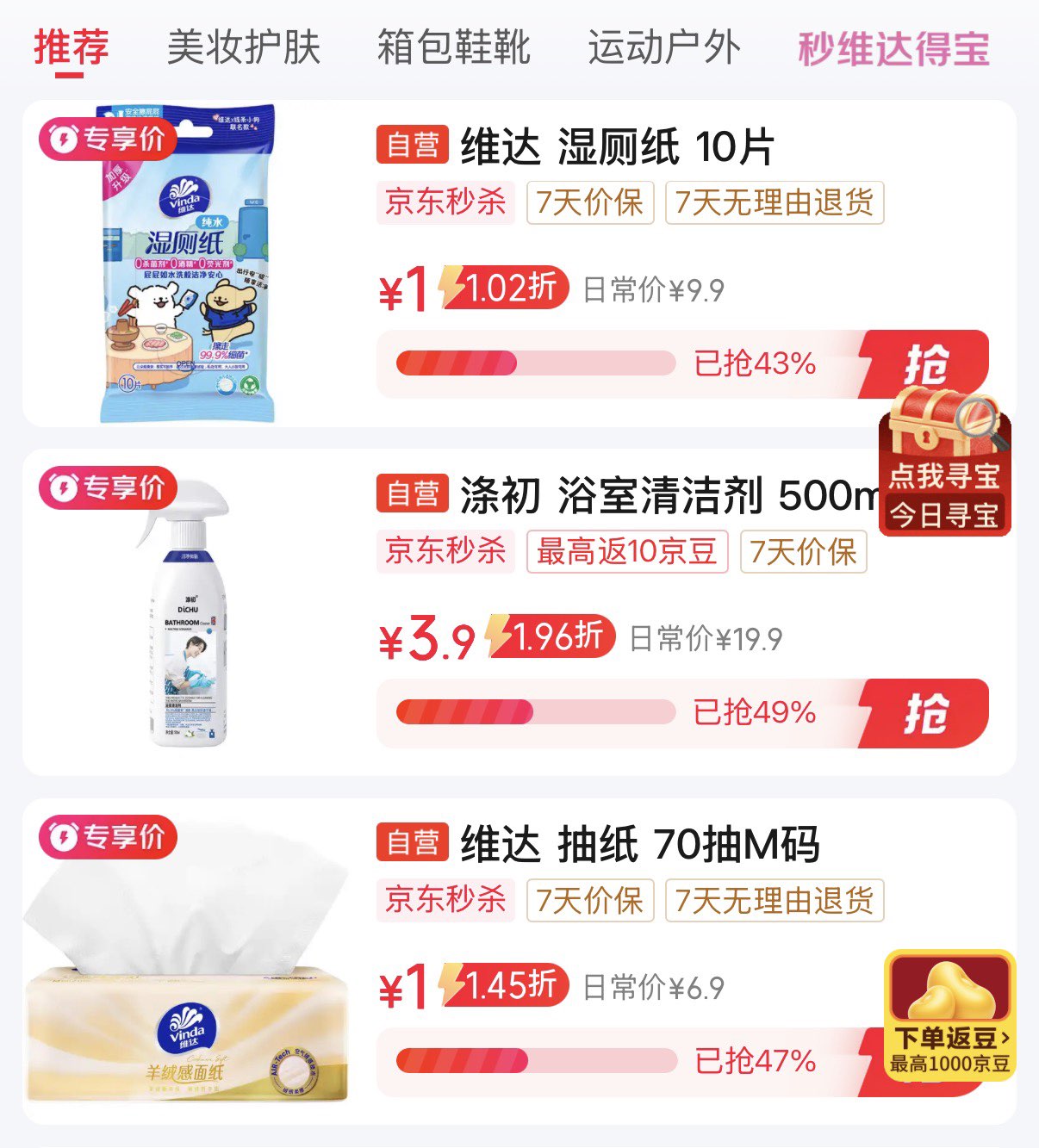This screenshot has width=1039, height=1148.
Task: Click the 专享价 badge on the bathroom cleaner
Action: click(x=108, y=487)
